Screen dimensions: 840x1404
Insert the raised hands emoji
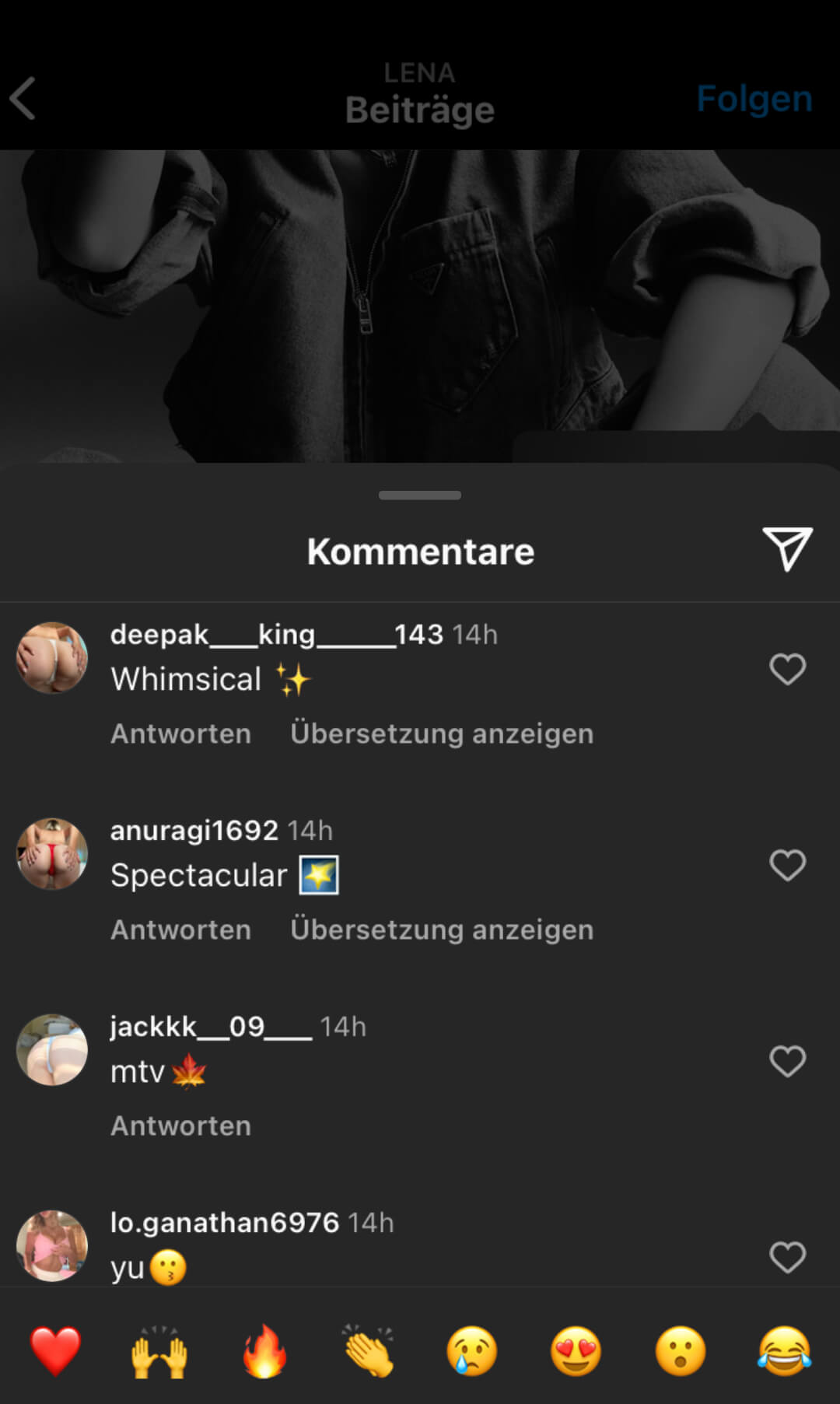click(x=159, y=1351)
